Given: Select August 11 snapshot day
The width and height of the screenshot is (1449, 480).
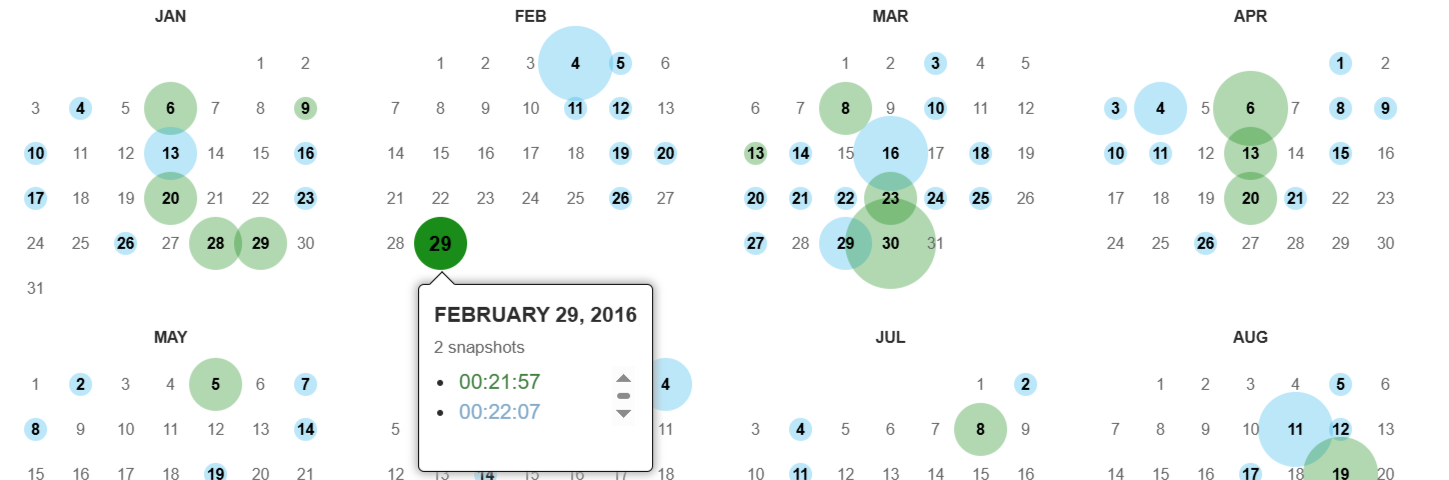Looking at the screenshot, I should (x=1295, y=429).
